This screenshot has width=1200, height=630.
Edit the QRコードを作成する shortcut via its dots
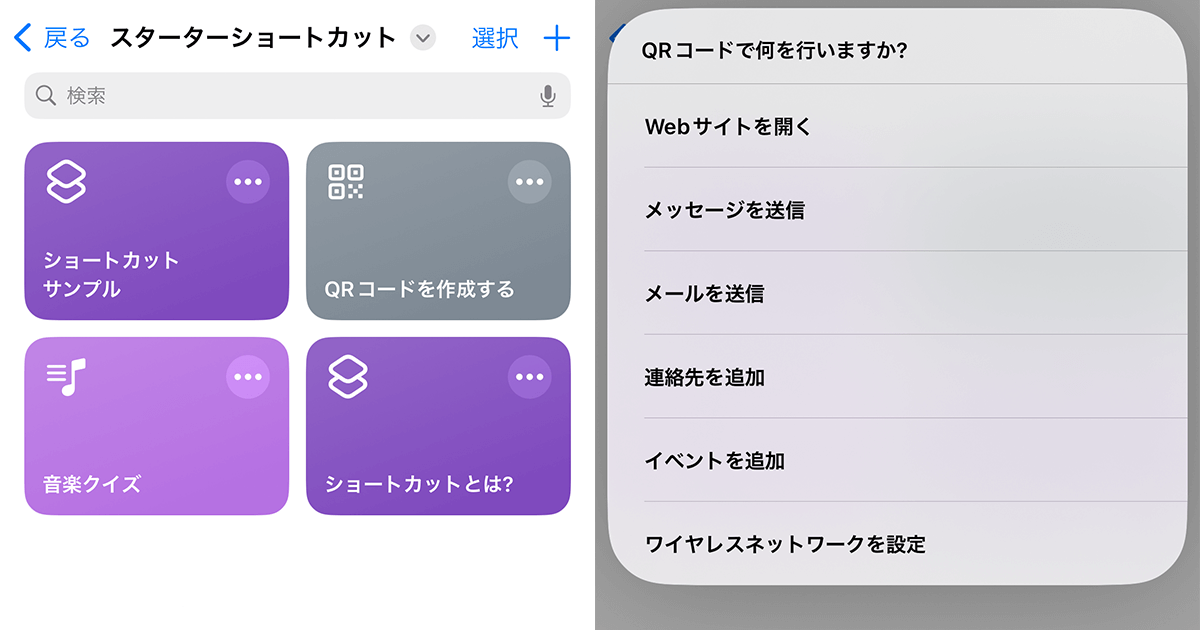(x=529, y=182)
